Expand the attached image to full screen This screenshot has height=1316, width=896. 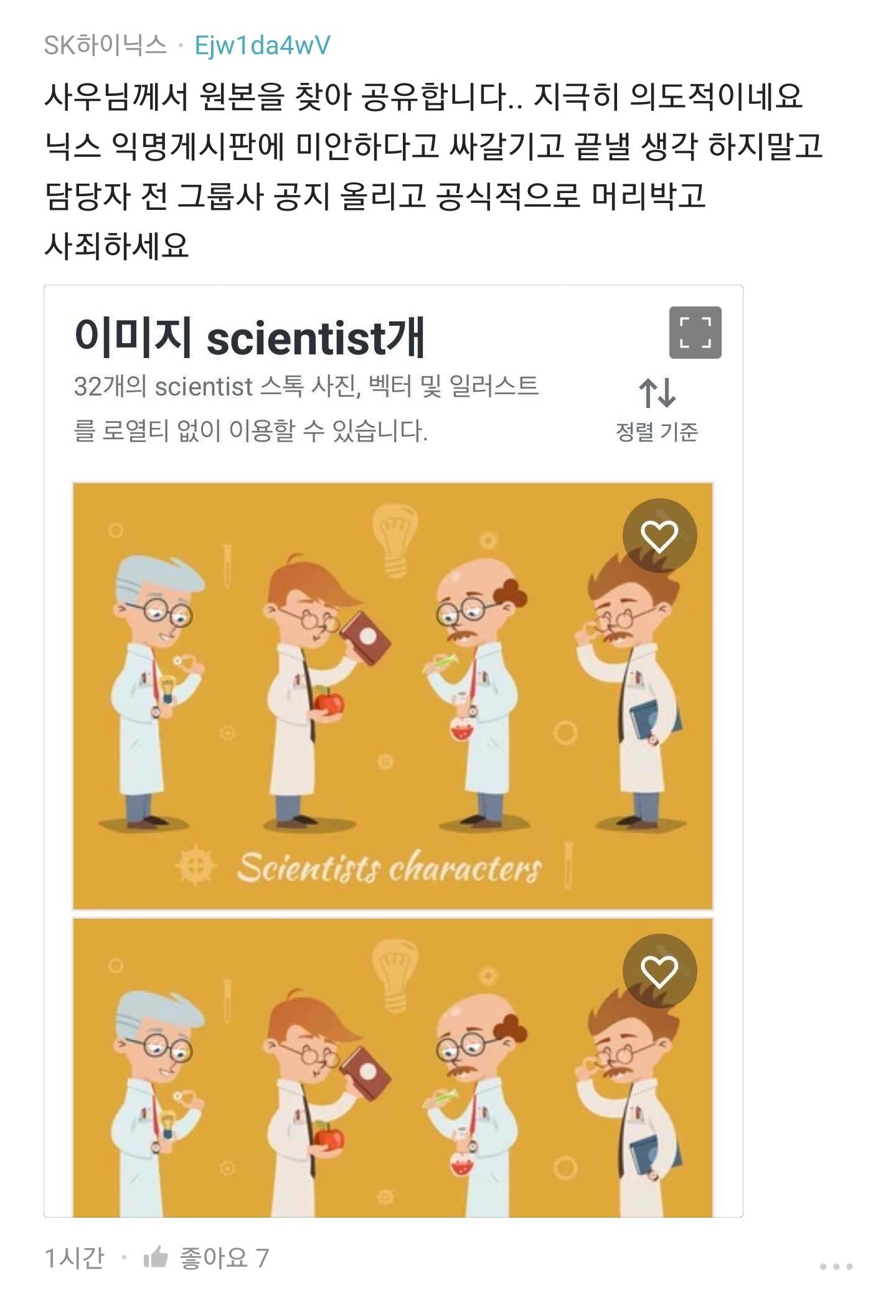pyautogui.click(x=695, y=333)
